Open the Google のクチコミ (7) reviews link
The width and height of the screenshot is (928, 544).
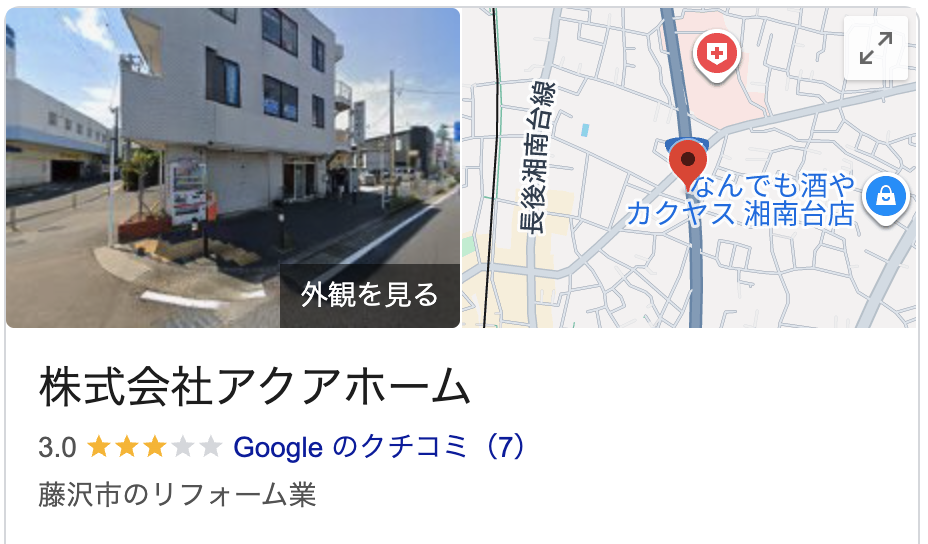[379, 447]
